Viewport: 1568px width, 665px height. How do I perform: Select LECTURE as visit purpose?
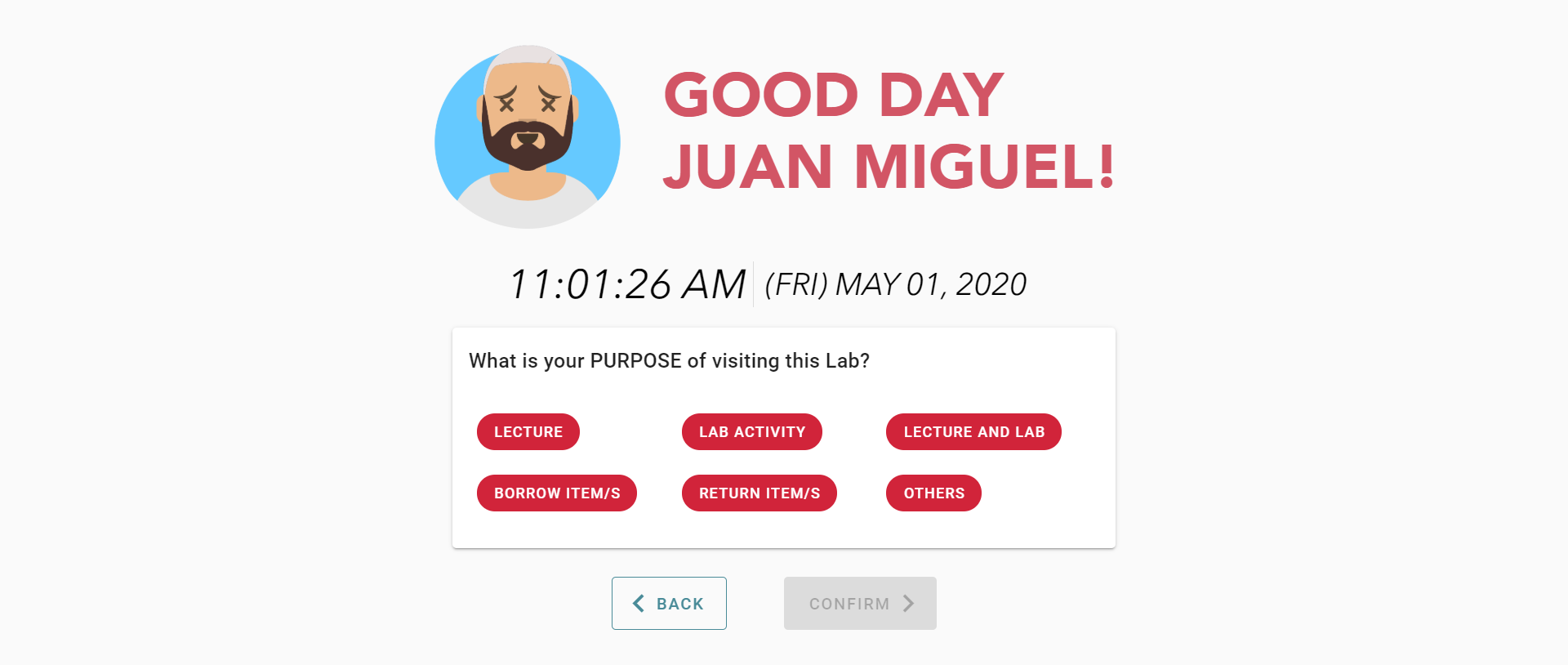click(x=528, y=431)
